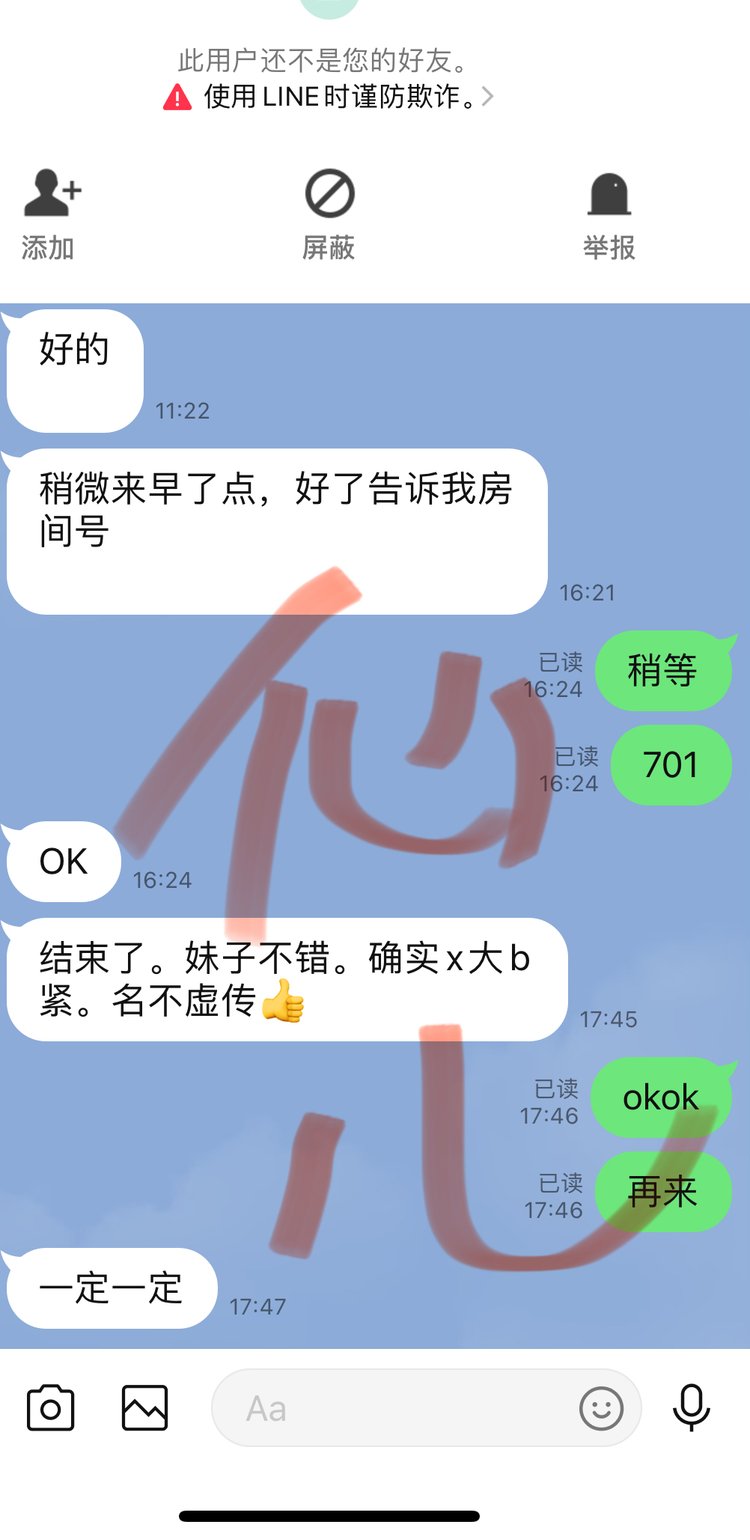Image resolution: width=750 pixels, height=1540 pixels.
Task: Tap the microphone voice message icon
Action: tap(691, 1408)
